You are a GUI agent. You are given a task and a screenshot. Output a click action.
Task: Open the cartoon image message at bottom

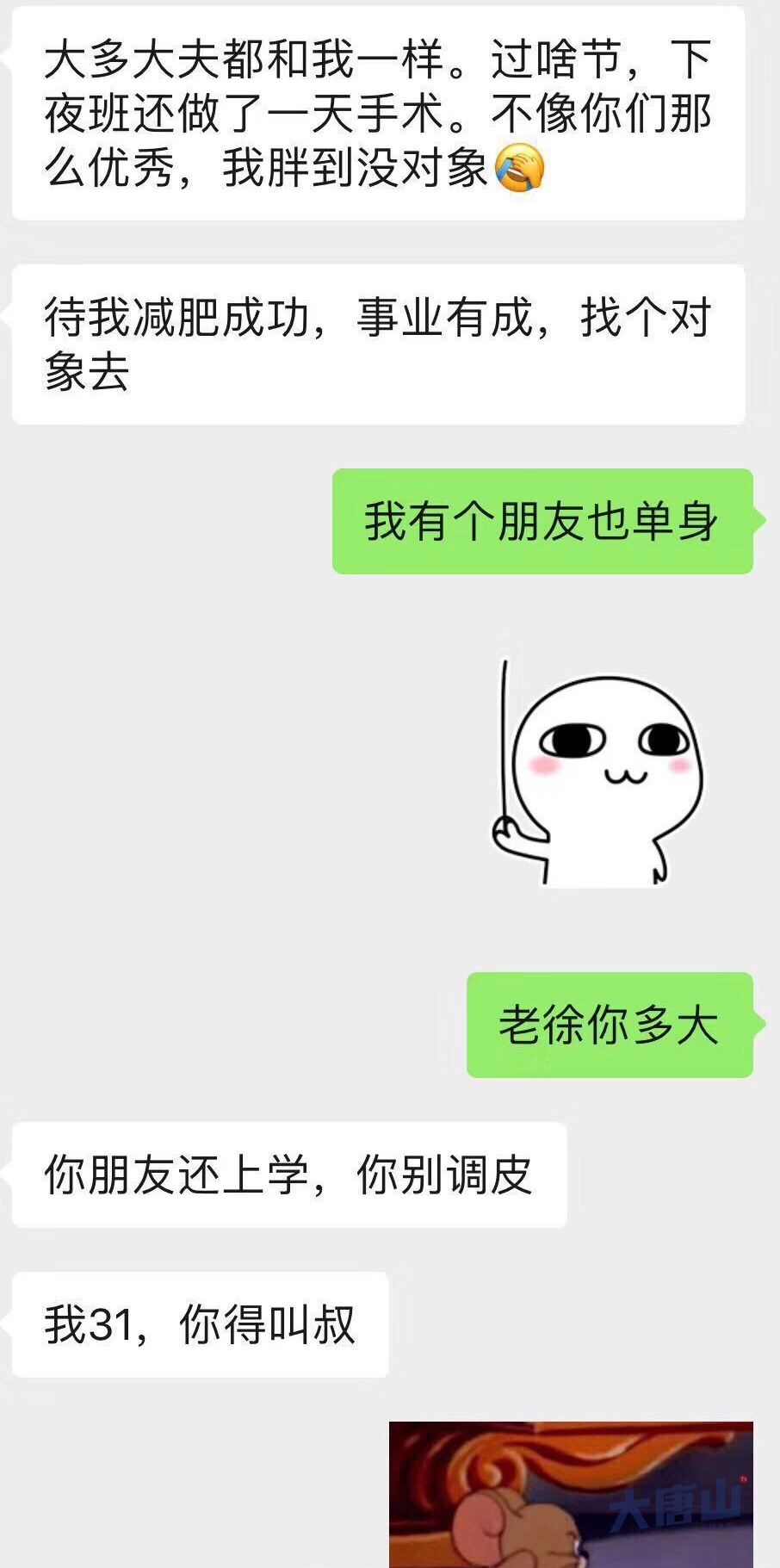pyautogui.click(x=571, y=1495)
